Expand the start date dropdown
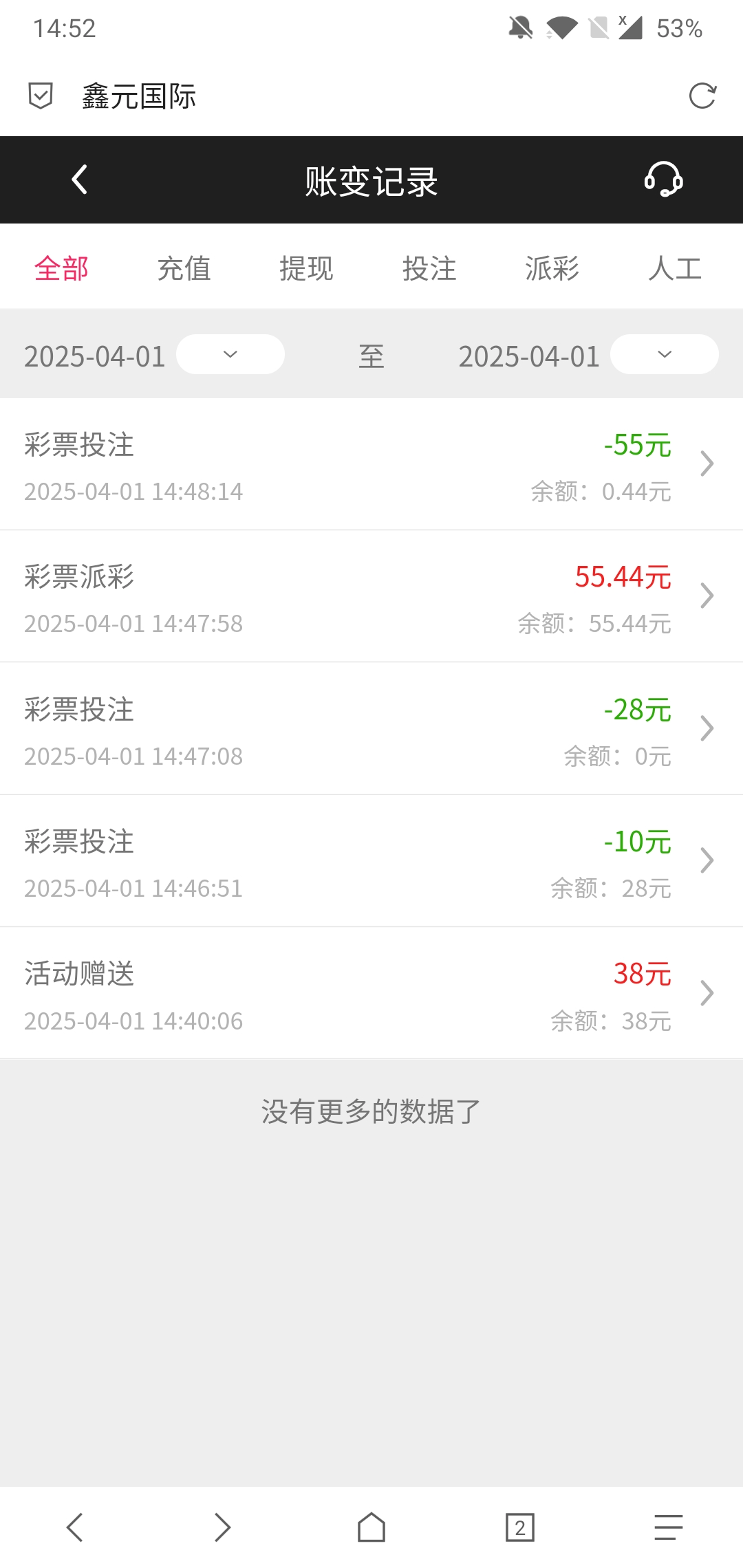The height and width of the screenshot is (1568, 743). click(x=230, y=355)
